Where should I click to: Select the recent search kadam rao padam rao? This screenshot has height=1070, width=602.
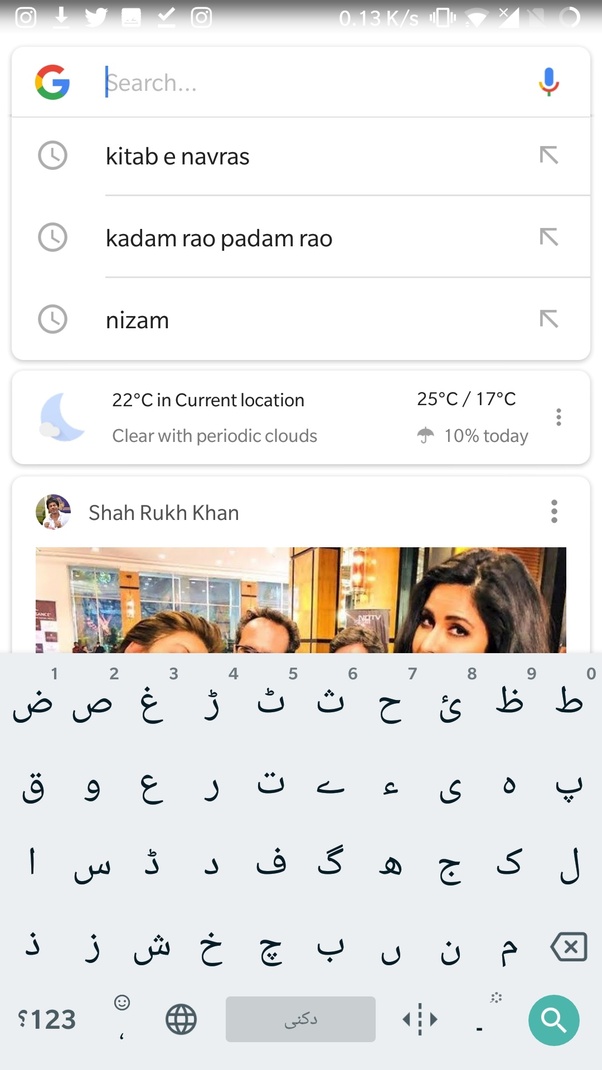pos(219,238)
